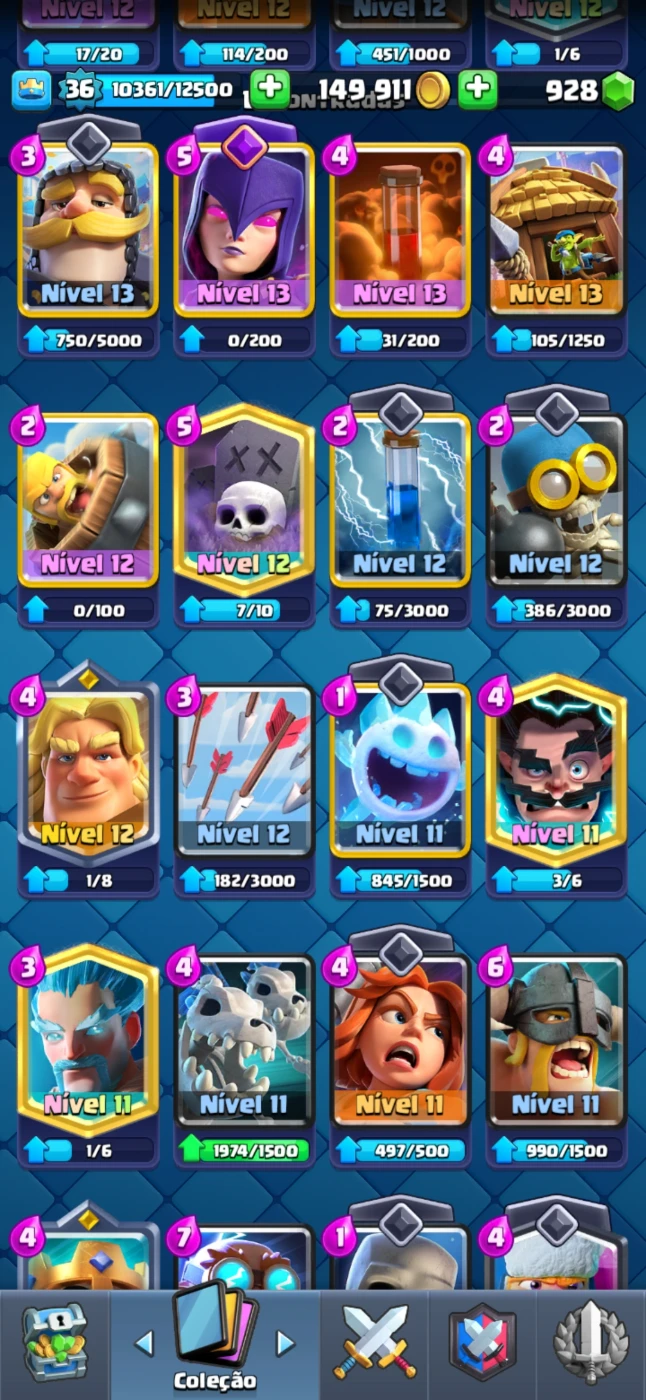Select the Graveyard skull card
The width and height of the screenshot is (646, 1400).
click(x=244, y=500)
